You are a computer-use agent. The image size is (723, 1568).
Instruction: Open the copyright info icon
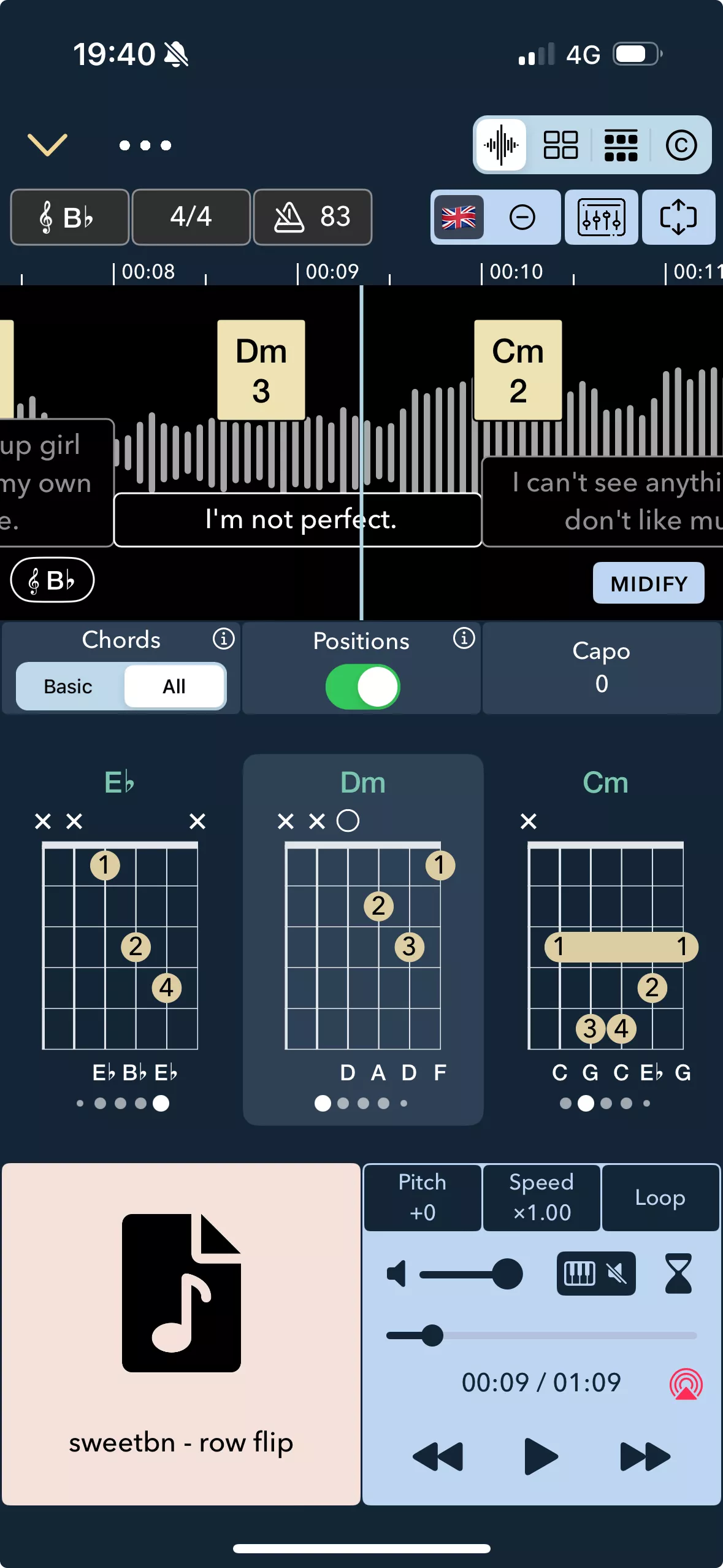tap(681, 145)
